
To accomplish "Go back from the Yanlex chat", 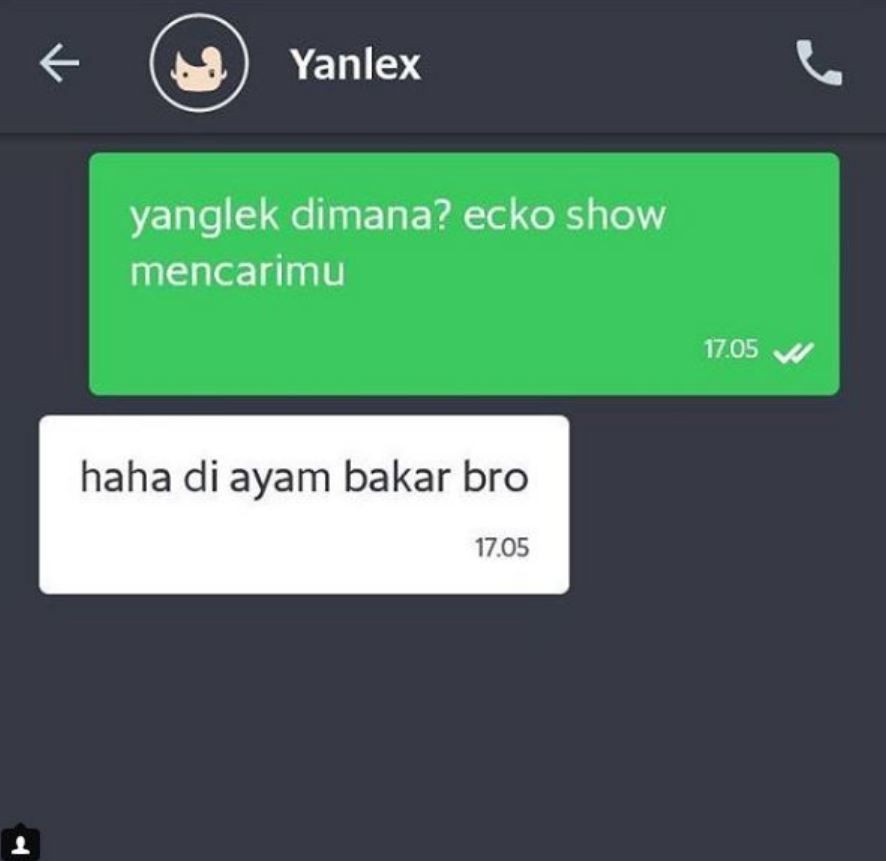I will tap(59, 64).
